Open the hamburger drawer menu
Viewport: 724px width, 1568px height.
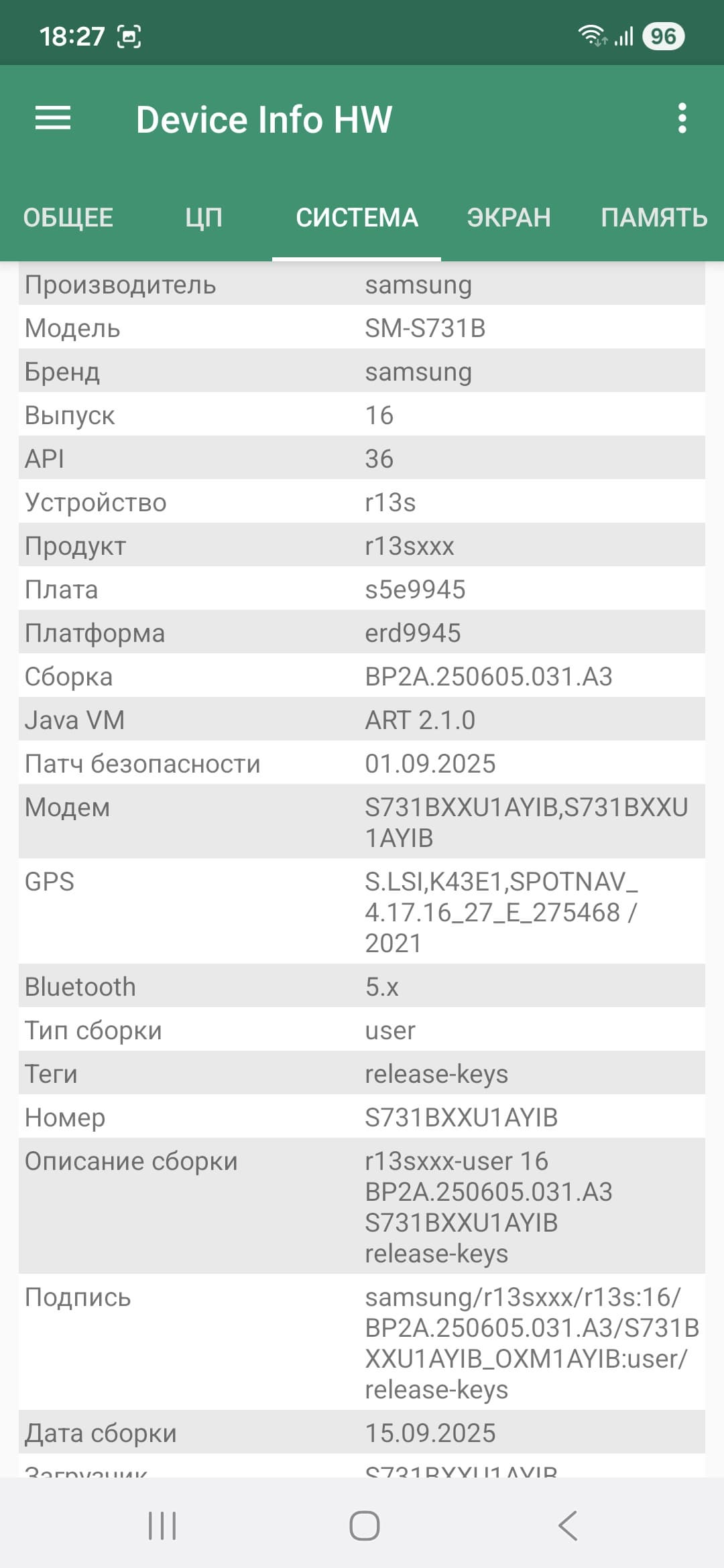(x=53, y=119)
